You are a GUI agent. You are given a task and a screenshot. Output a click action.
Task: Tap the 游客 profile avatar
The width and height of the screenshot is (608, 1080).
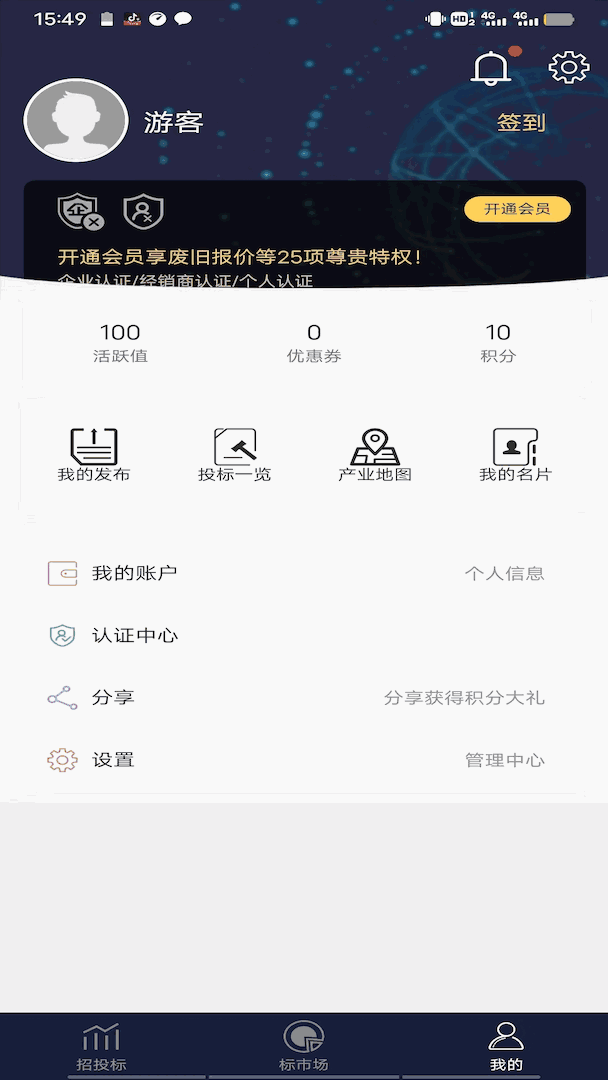[x=76, y=121]
